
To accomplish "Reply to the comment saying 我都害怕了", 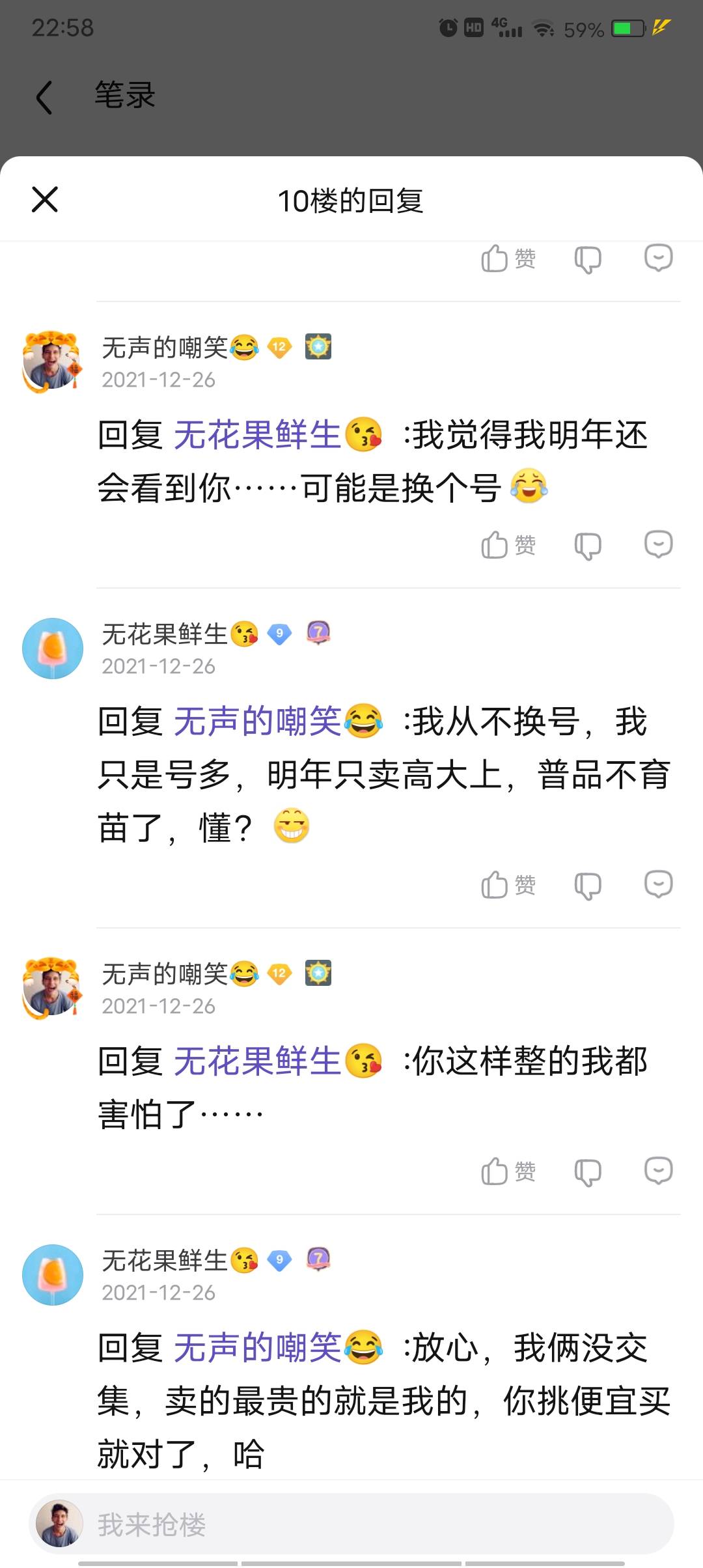I will point(658,1171).
